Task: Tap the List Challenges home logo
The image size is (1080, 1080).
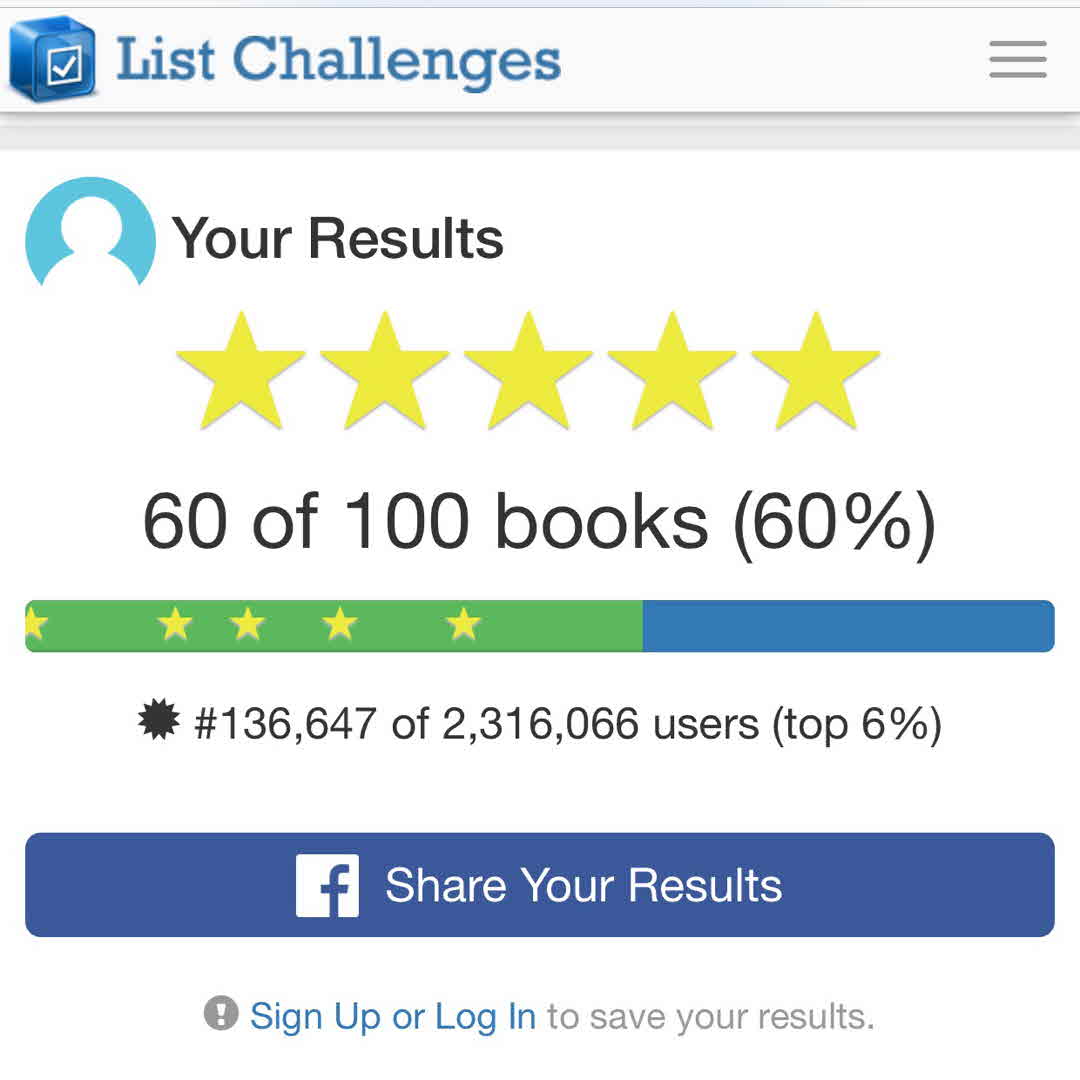Action: point(285,60)
